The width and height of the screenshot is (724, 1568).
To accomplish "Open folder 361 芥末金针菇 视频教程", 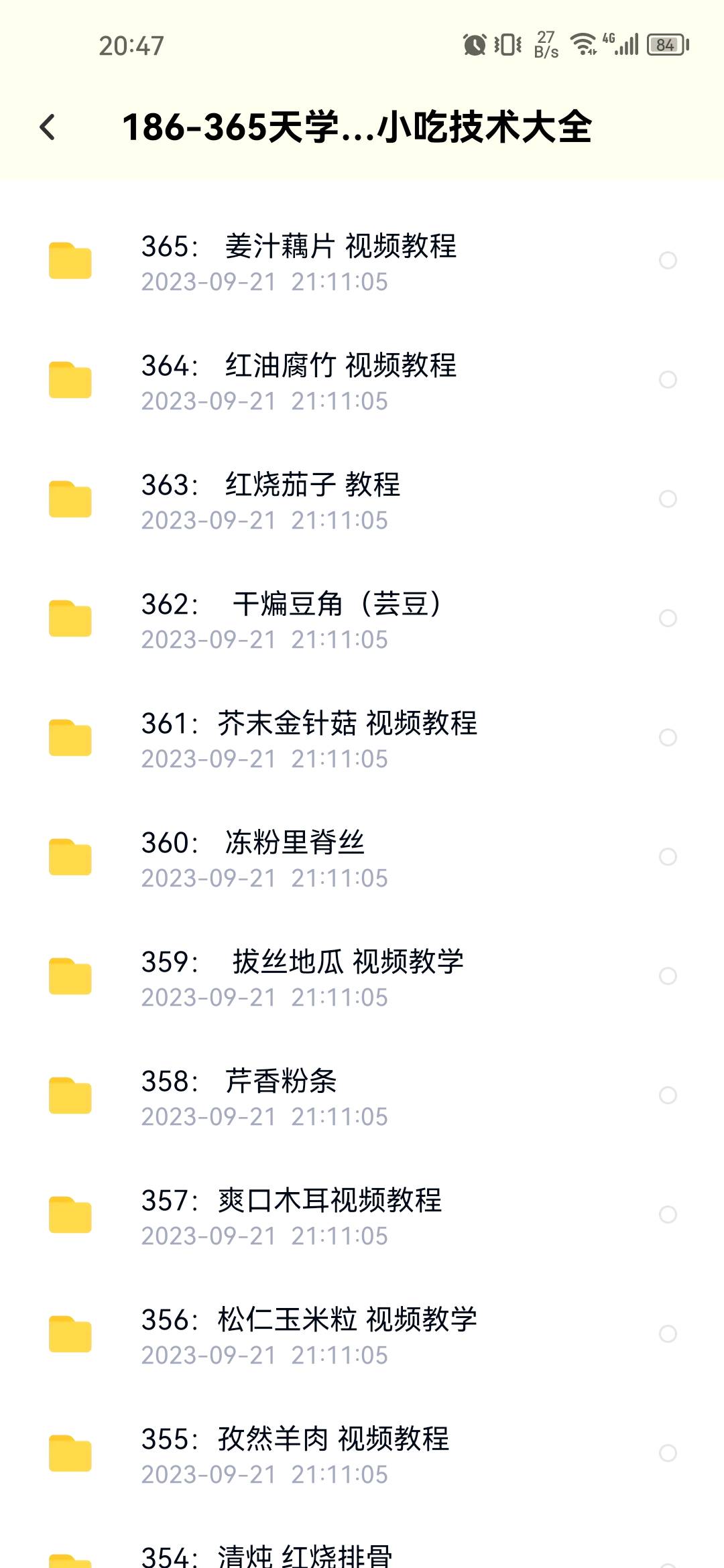I will pos(362,738).
